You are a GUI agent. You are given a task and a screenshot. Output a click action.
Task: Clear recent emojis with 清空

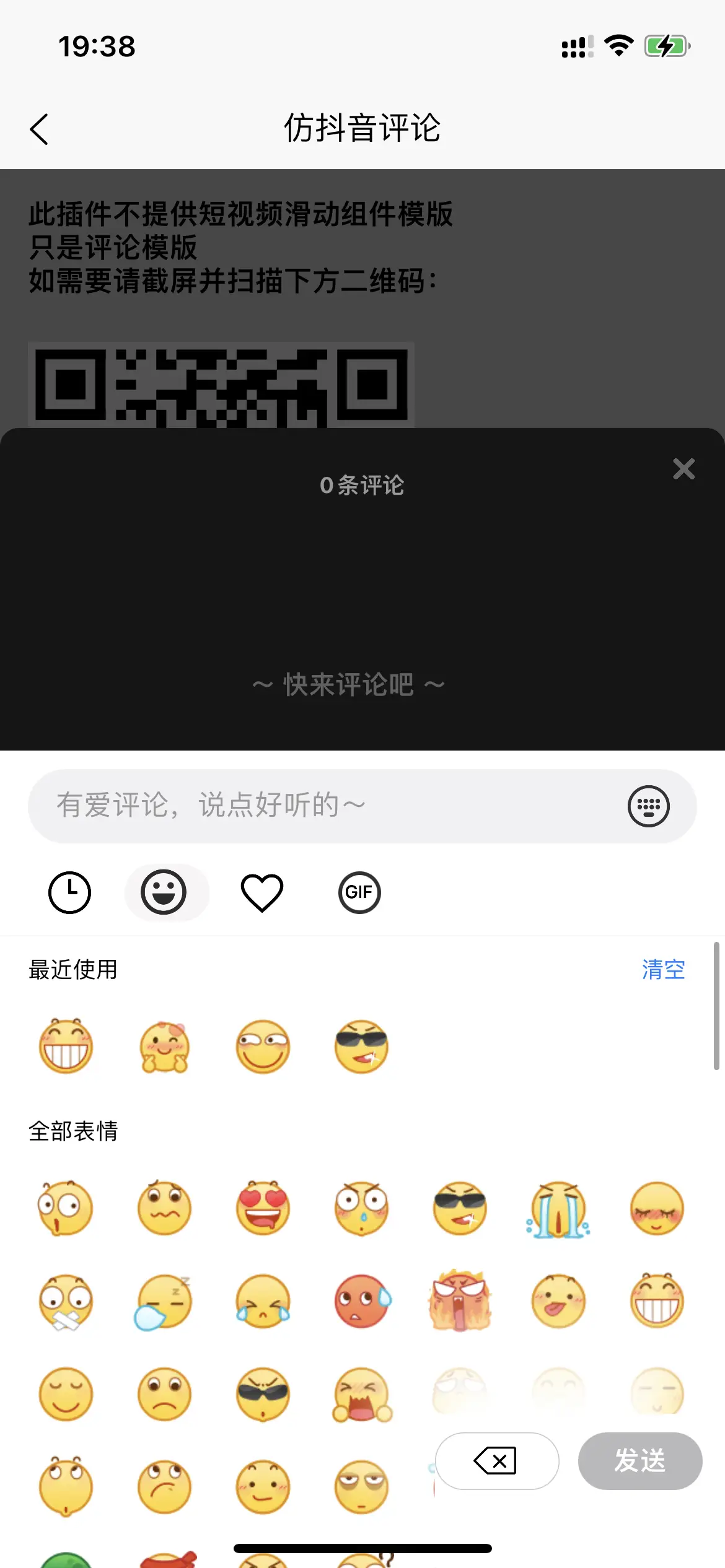(x=662, y=969)
